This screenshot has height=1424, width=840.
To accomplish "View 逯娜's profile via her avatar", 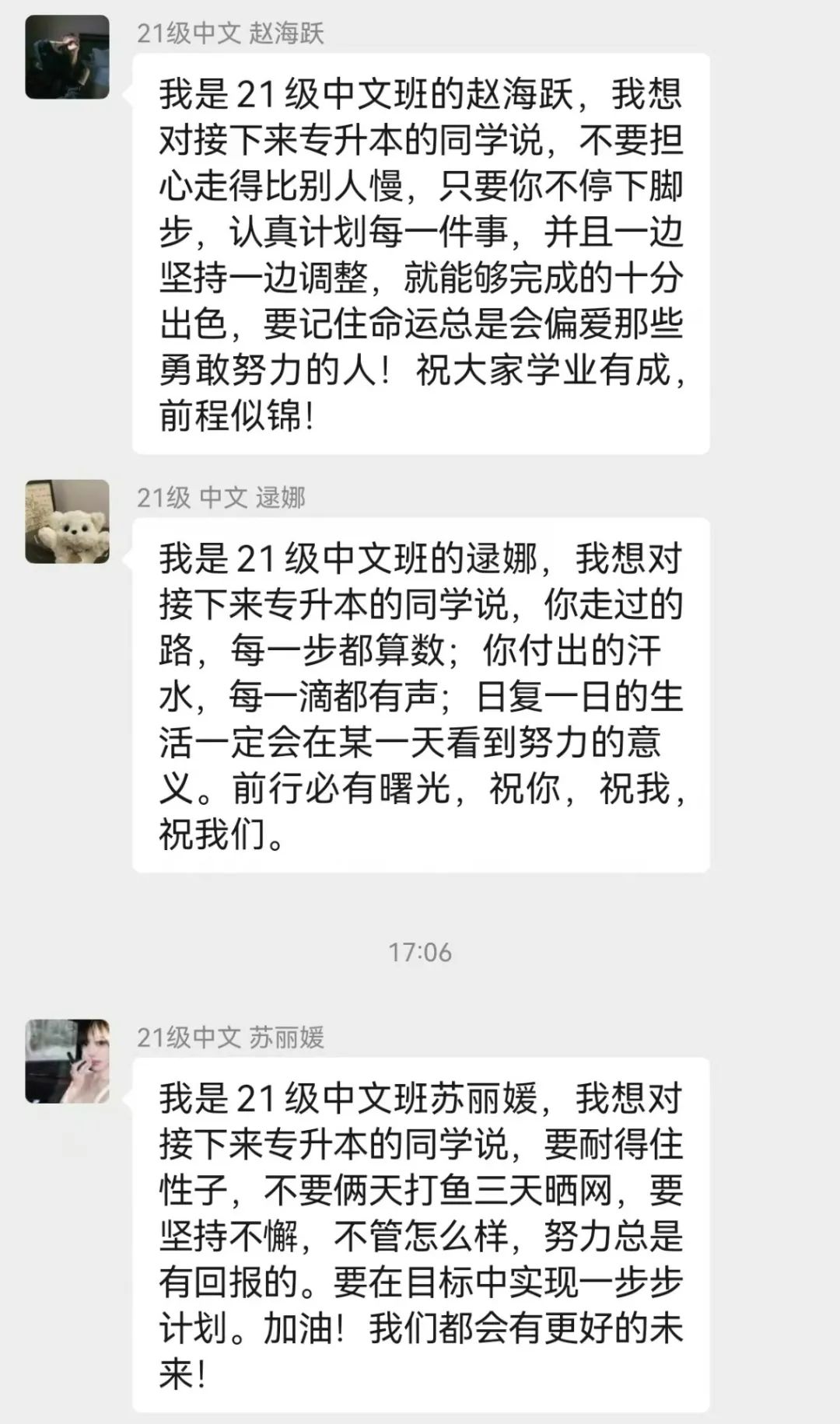I will click(x=67, y=521).
